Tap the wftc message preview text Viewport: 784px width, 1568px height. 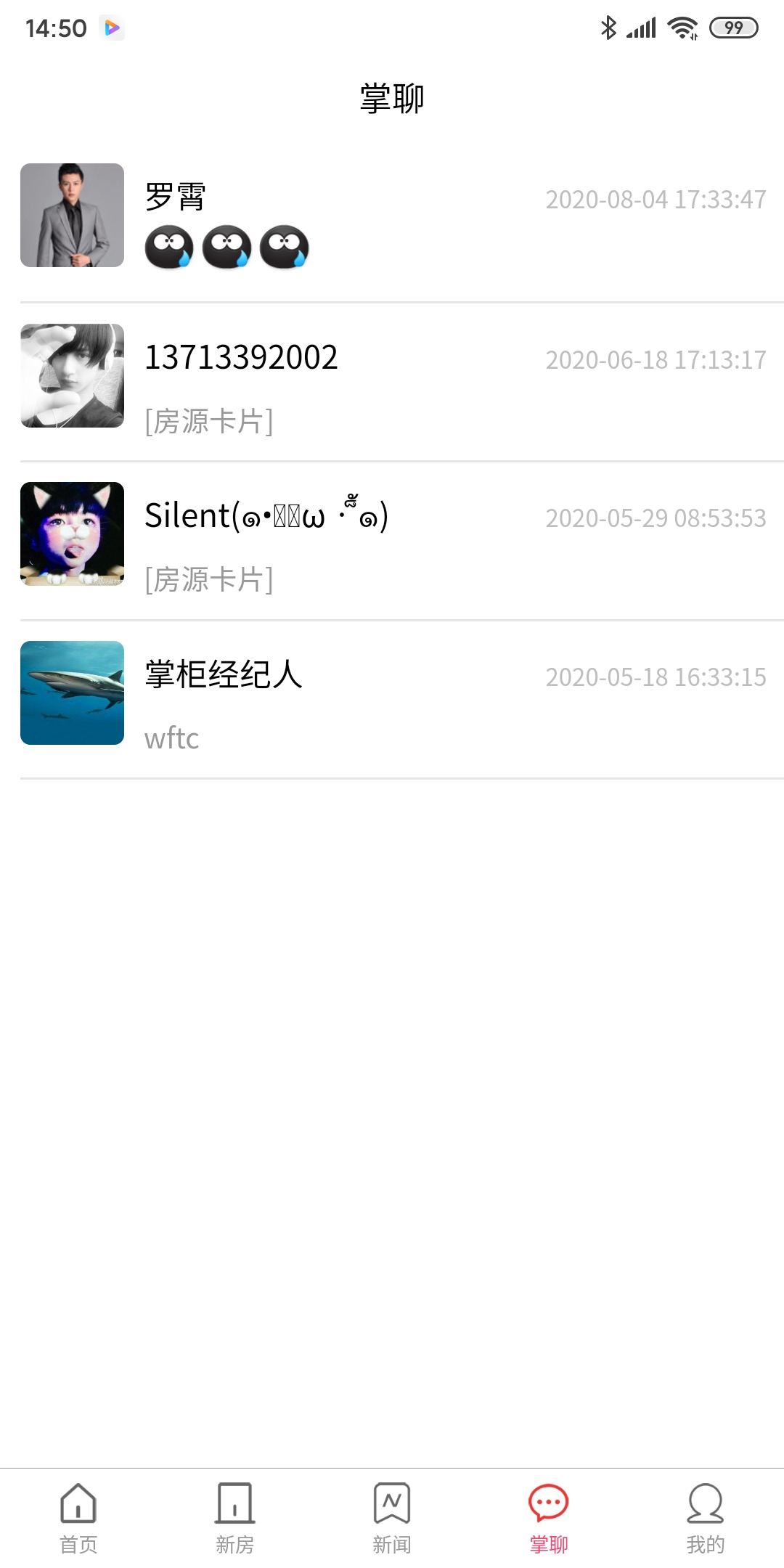[171, 739]
